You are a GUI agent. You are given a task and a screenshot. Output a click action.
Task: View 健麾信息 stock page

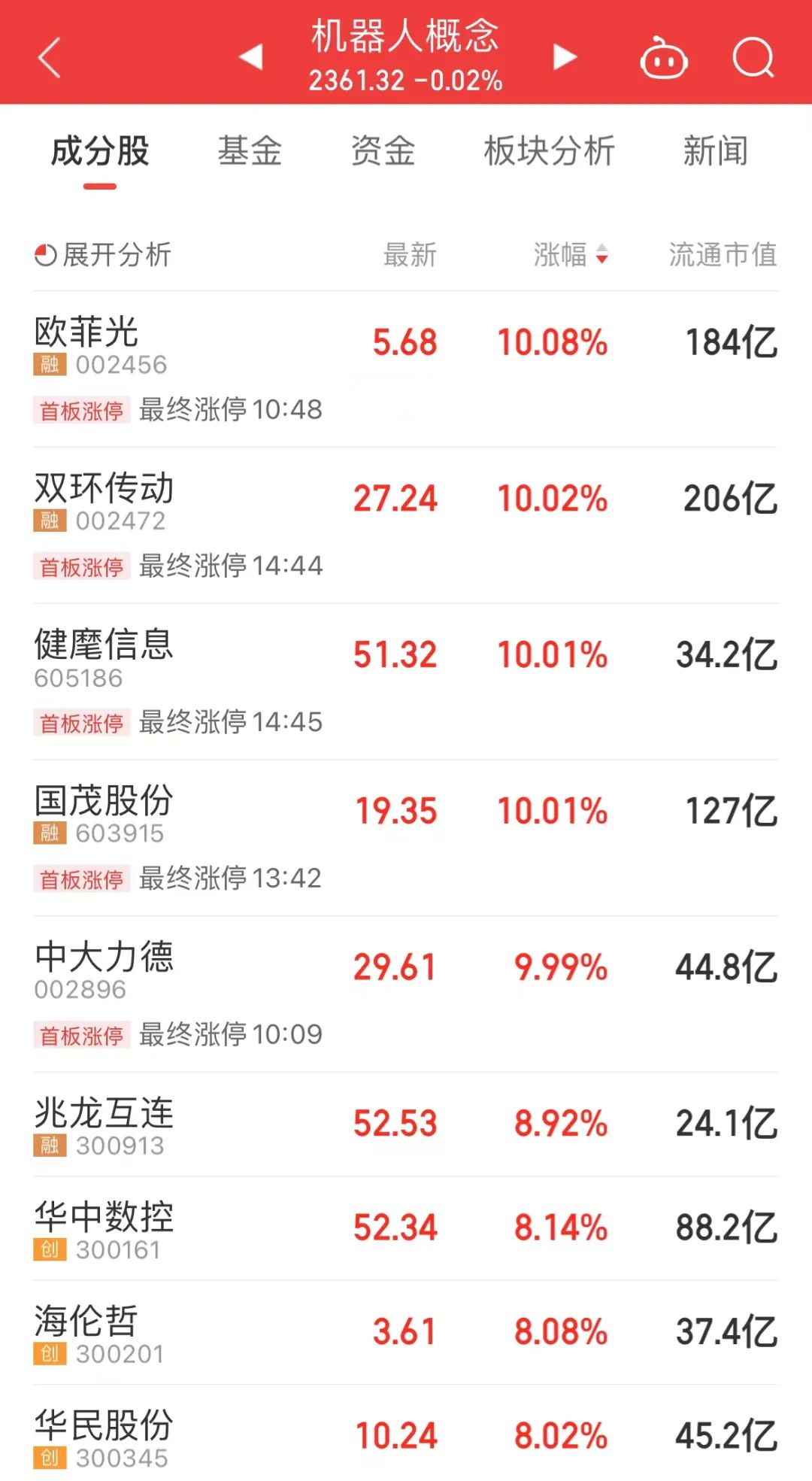point(104,645)
